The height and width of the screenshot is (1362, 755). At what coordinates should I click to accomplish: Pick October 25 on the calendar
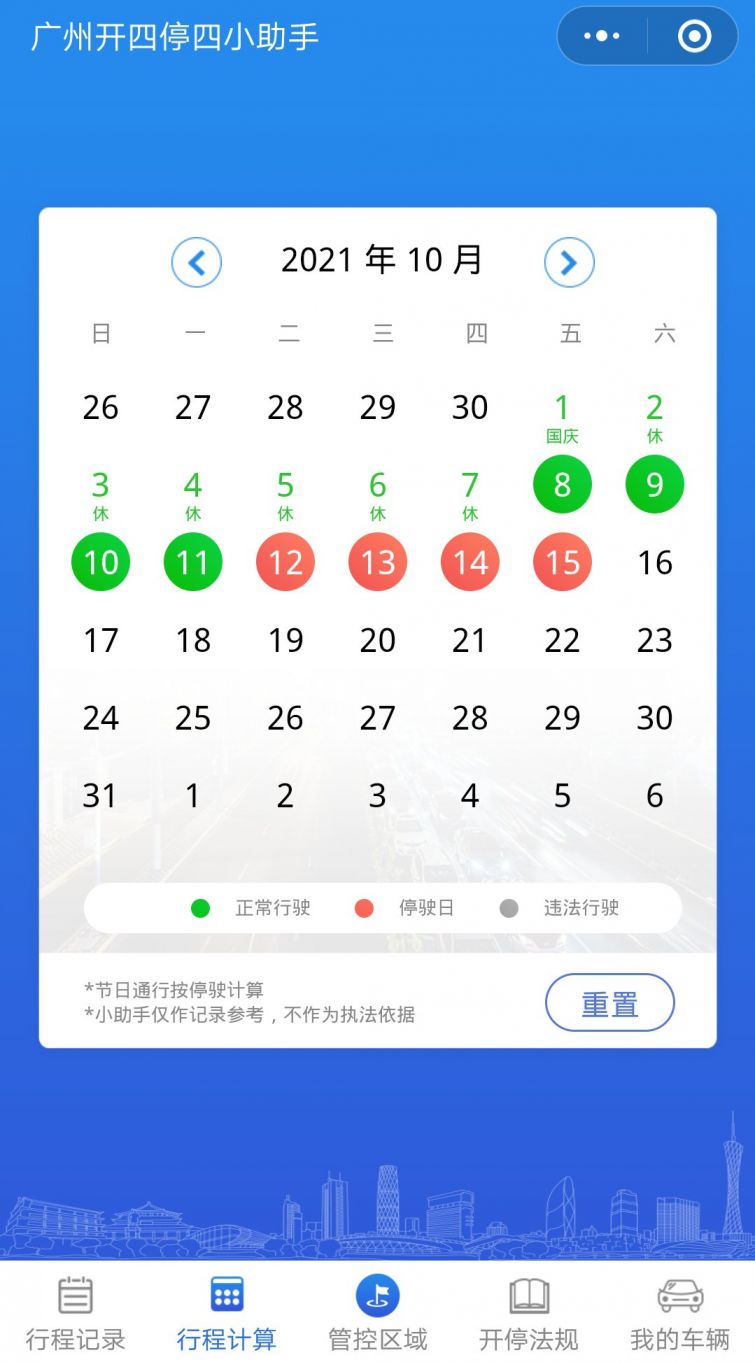193,718
